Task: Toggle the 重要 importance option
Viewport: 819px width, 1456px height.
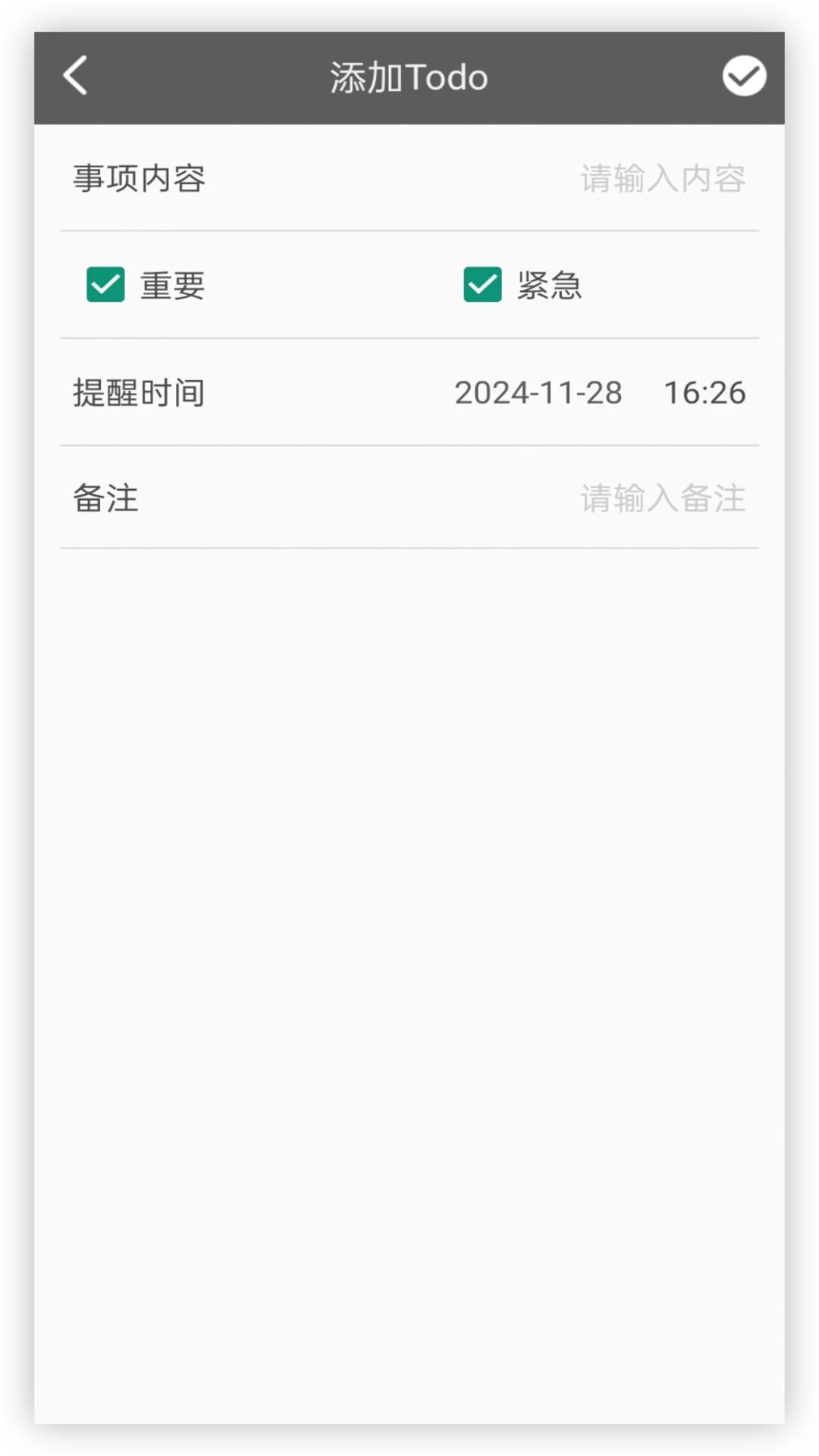Action: 105,284
